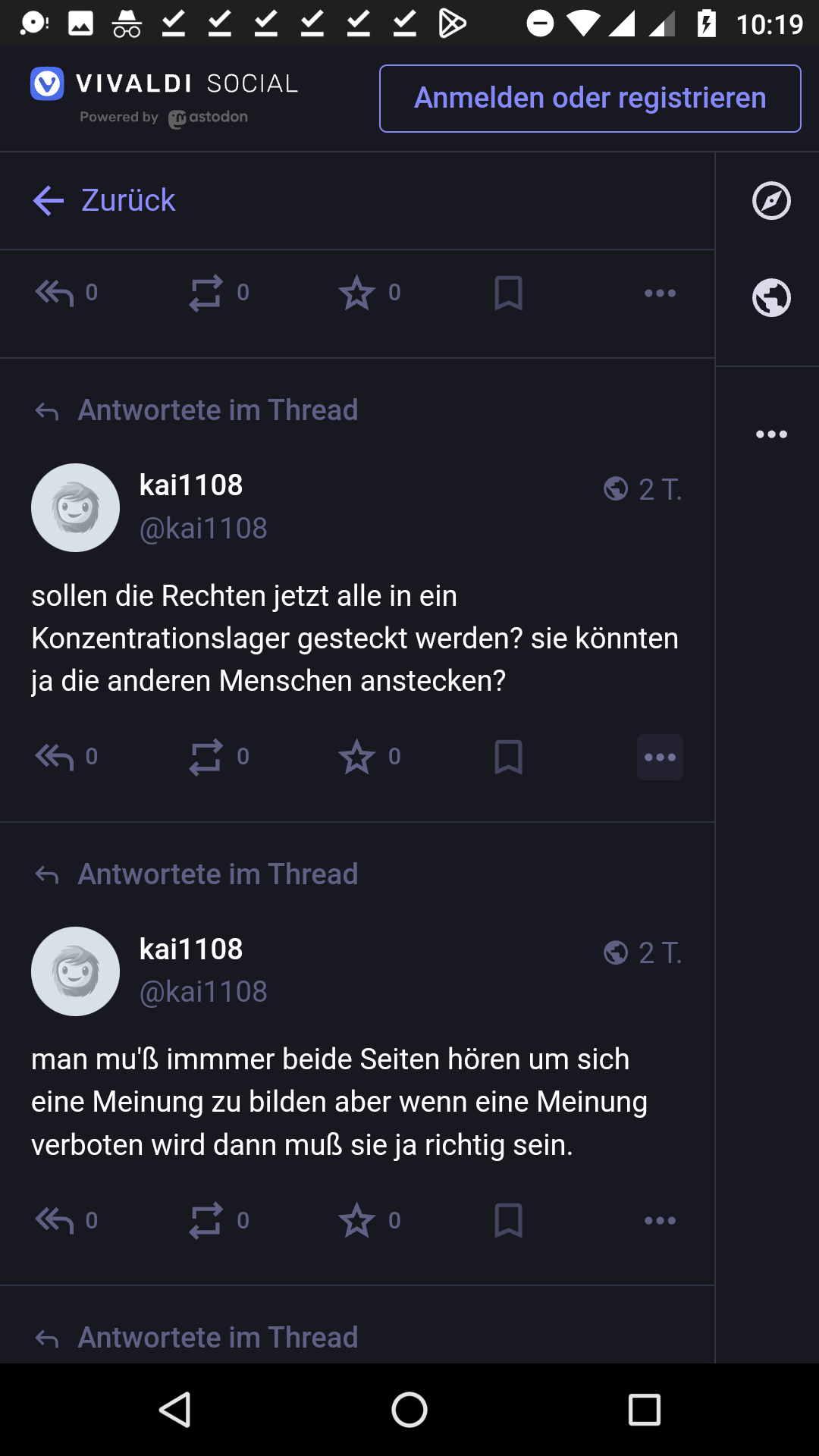
Task: Open kai1108 profile avatar on Konzentrationslager post
Action: [75, 507]
